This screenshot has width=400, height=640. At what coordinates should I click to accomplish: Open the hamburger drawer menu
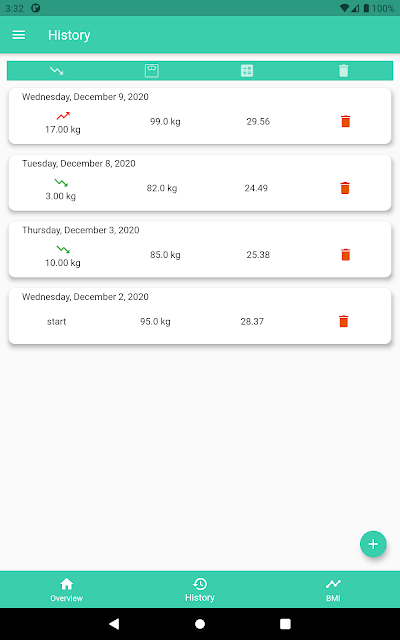click(19, 35)
